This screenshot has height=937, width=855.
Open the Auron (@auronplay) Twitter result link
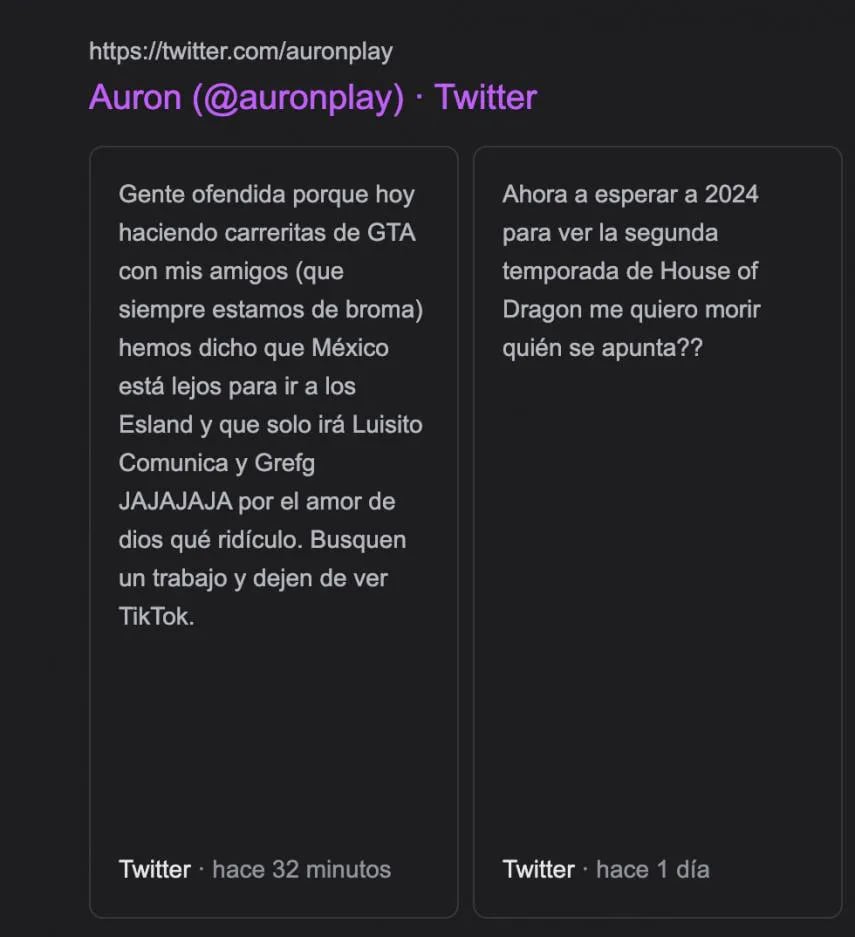pos(312,97)
